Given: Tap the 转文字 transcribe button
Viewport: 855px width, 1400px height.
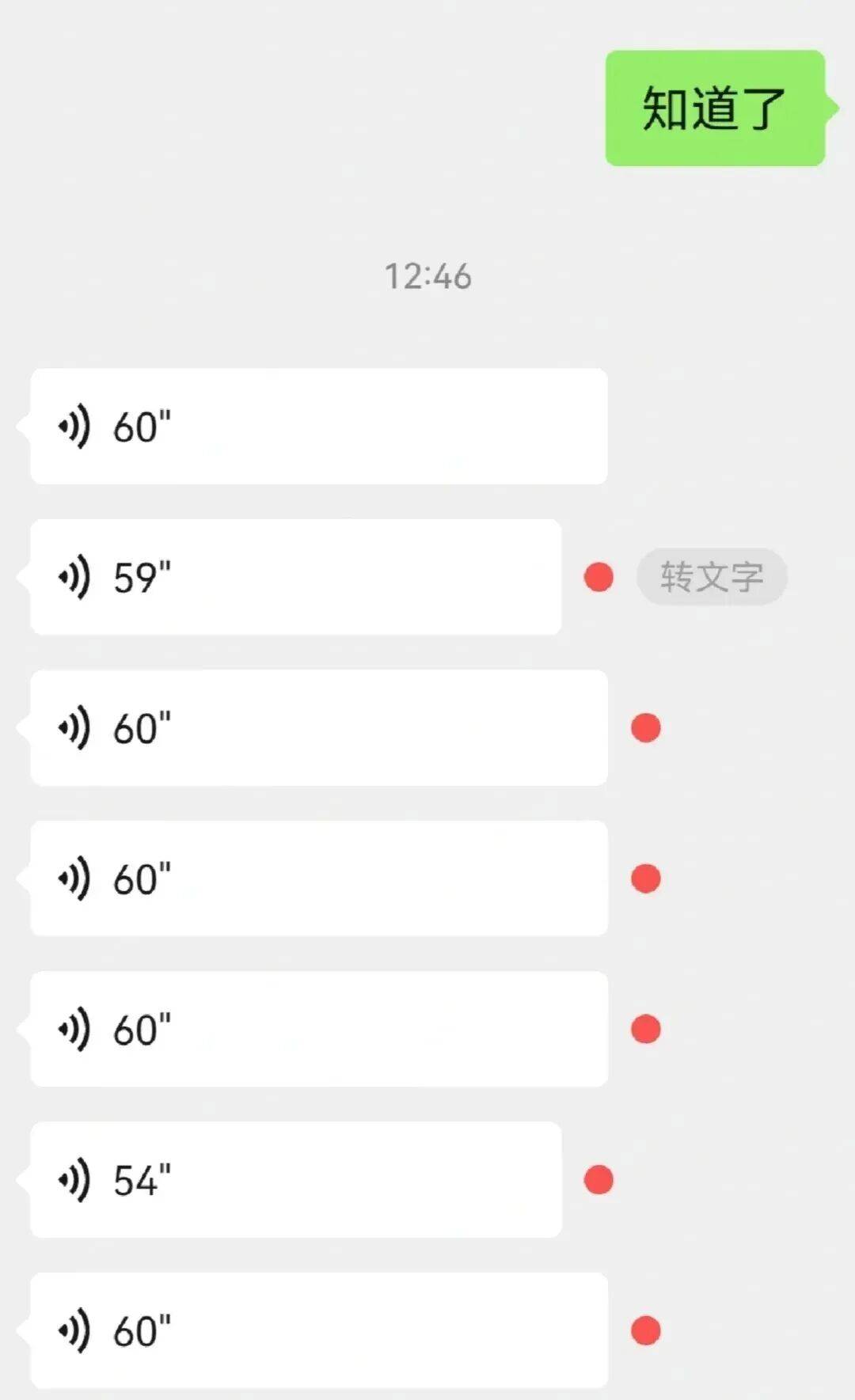Looking at the screenshot, I should pos(712,577).
